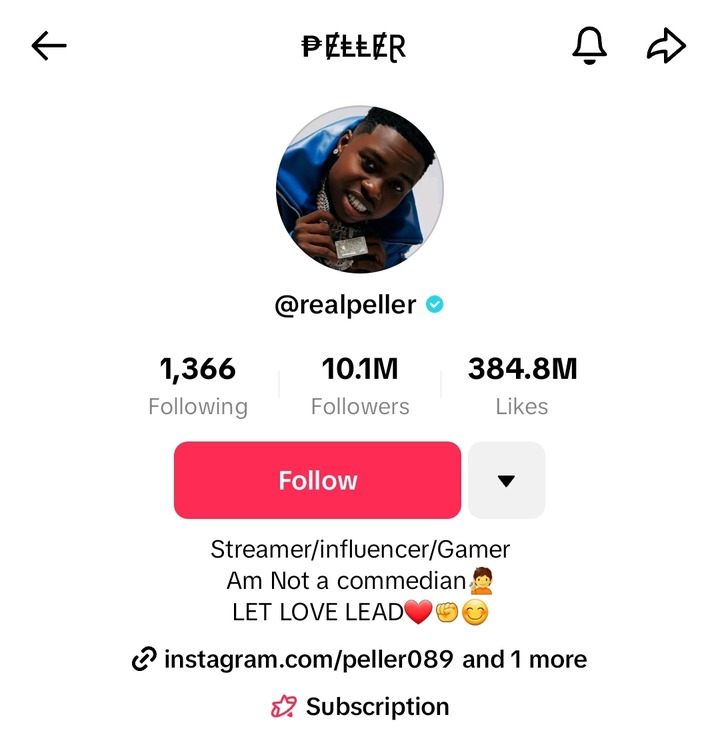Follow the realpeller account

[x=317, y=480]
